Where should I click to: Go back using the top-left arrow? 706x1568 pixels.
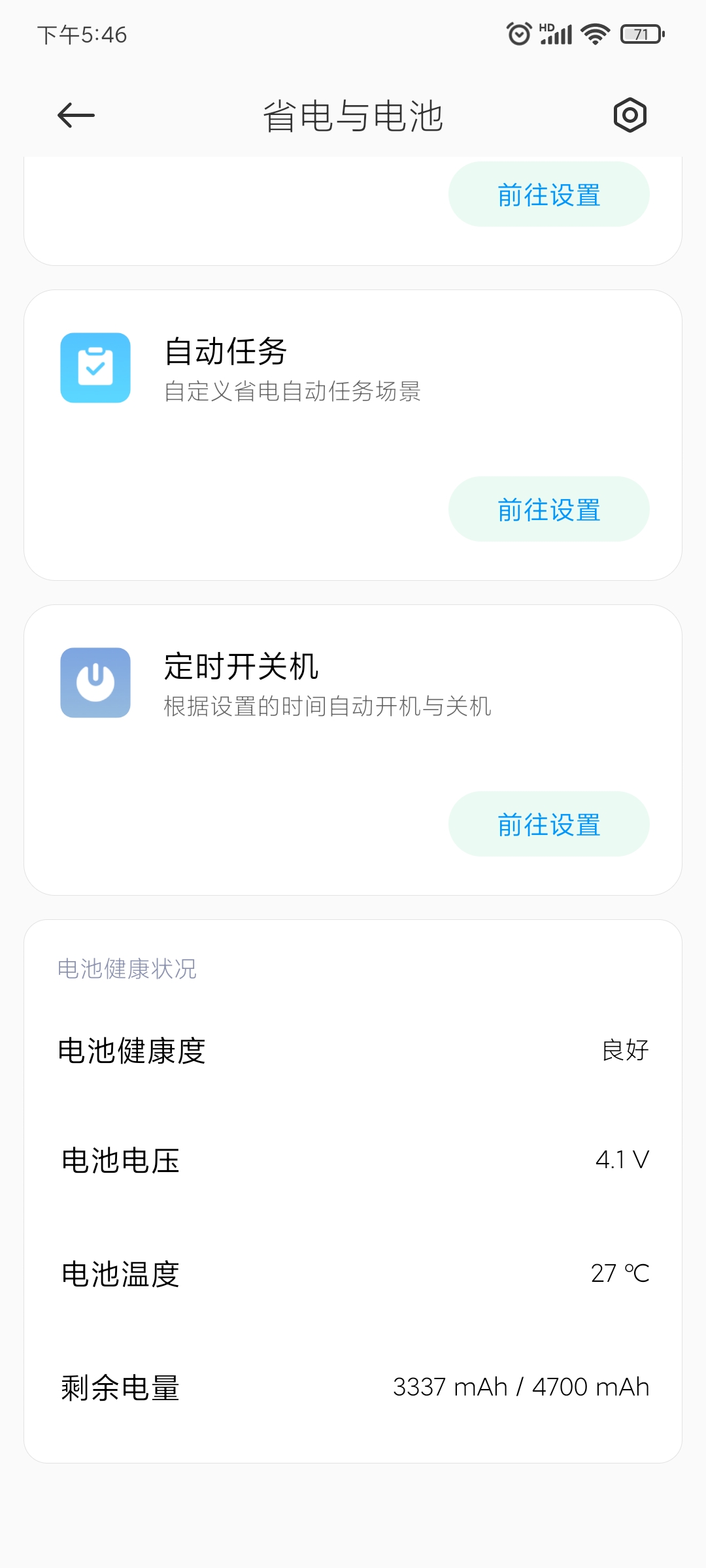click(76, 116)
